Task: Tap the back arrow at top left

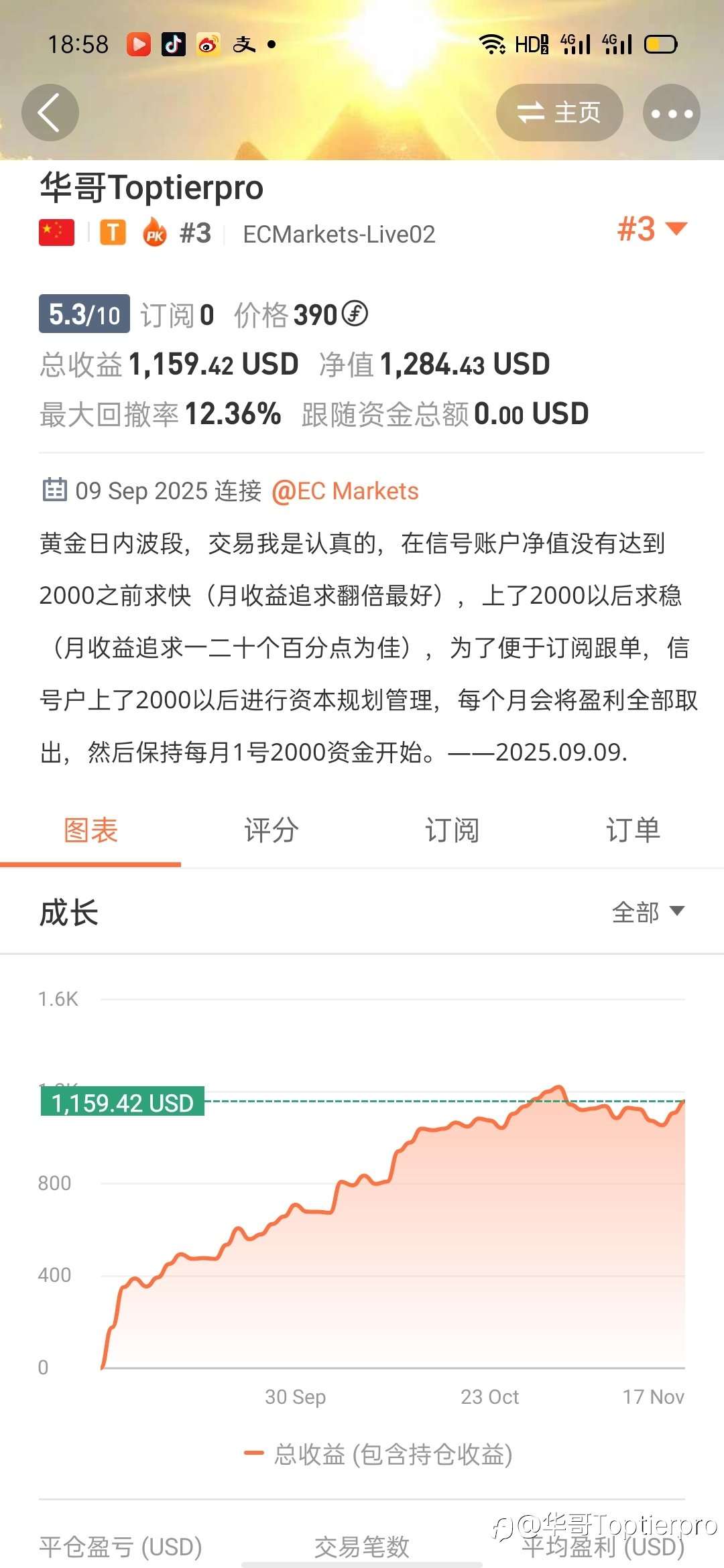Action: 50,113
